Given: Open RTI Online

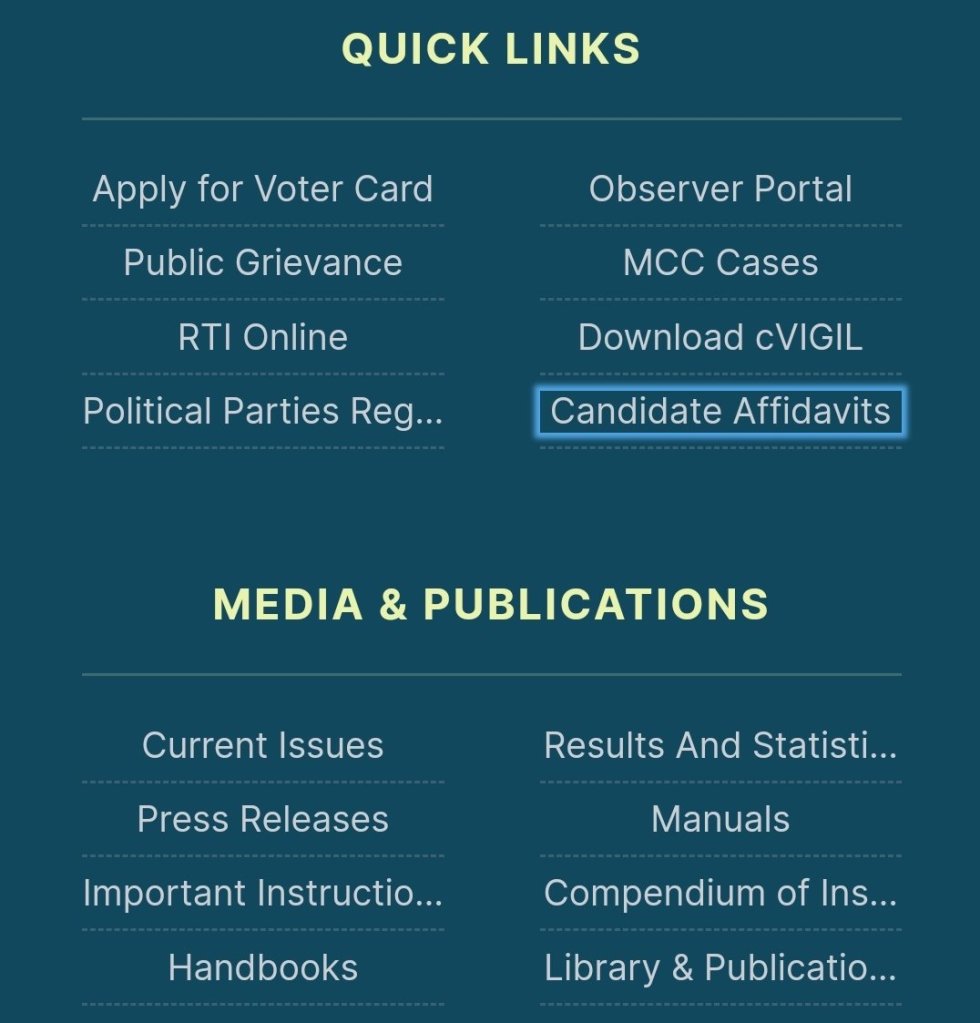Looking at the screenshot, I should pos(263,337).
